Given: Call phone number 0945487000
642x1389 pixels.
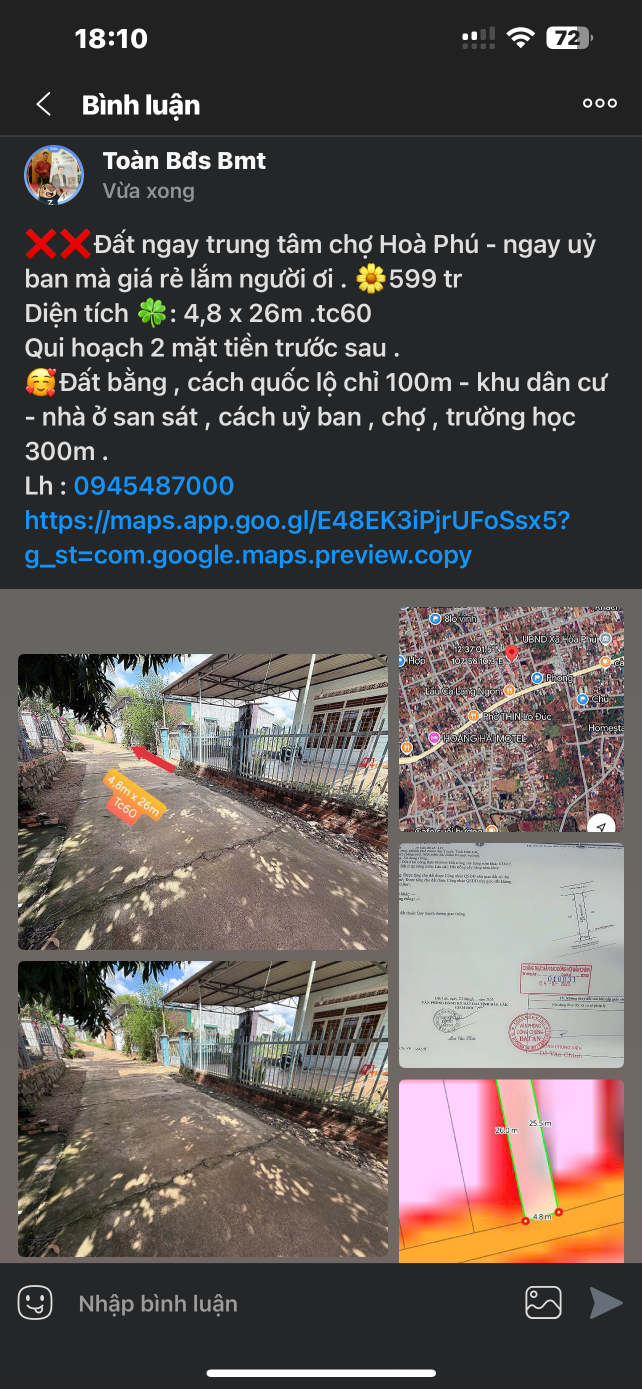Looking at the screenshot, I should (x=153, y=486).
